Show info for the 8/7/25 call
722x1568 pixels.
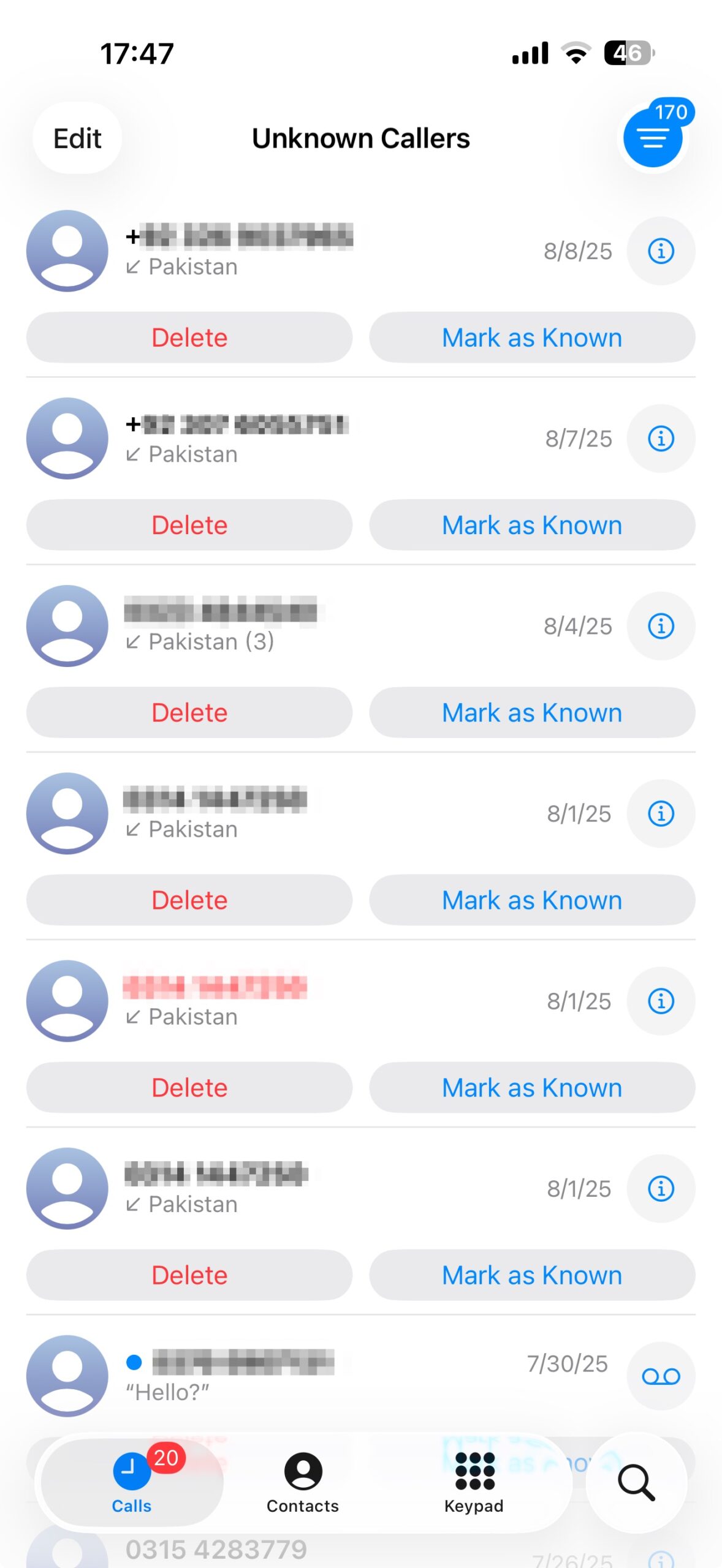[x=661, y=439]
